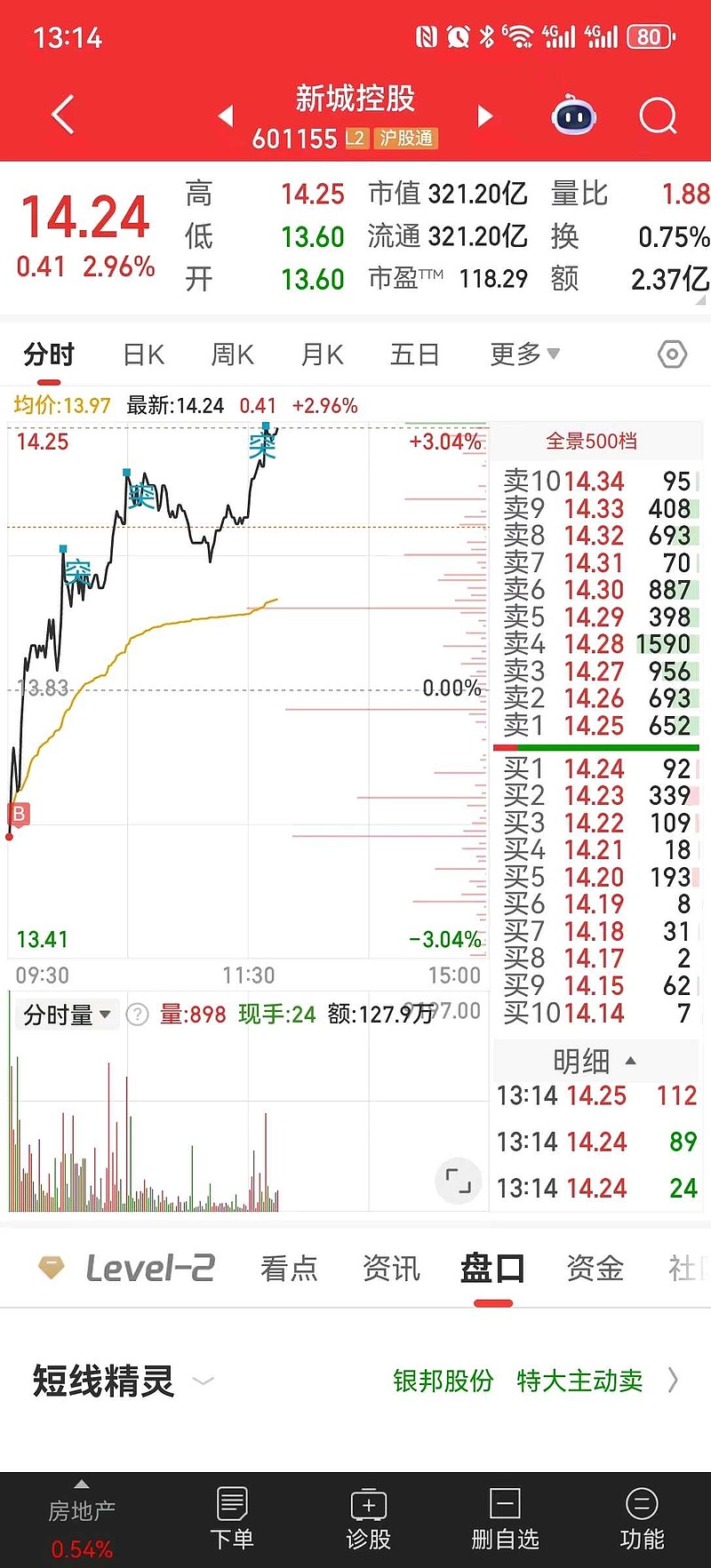Tap 下单 to place an order
Viewport: 711px width, 1568px height.
click(231, 1519)
